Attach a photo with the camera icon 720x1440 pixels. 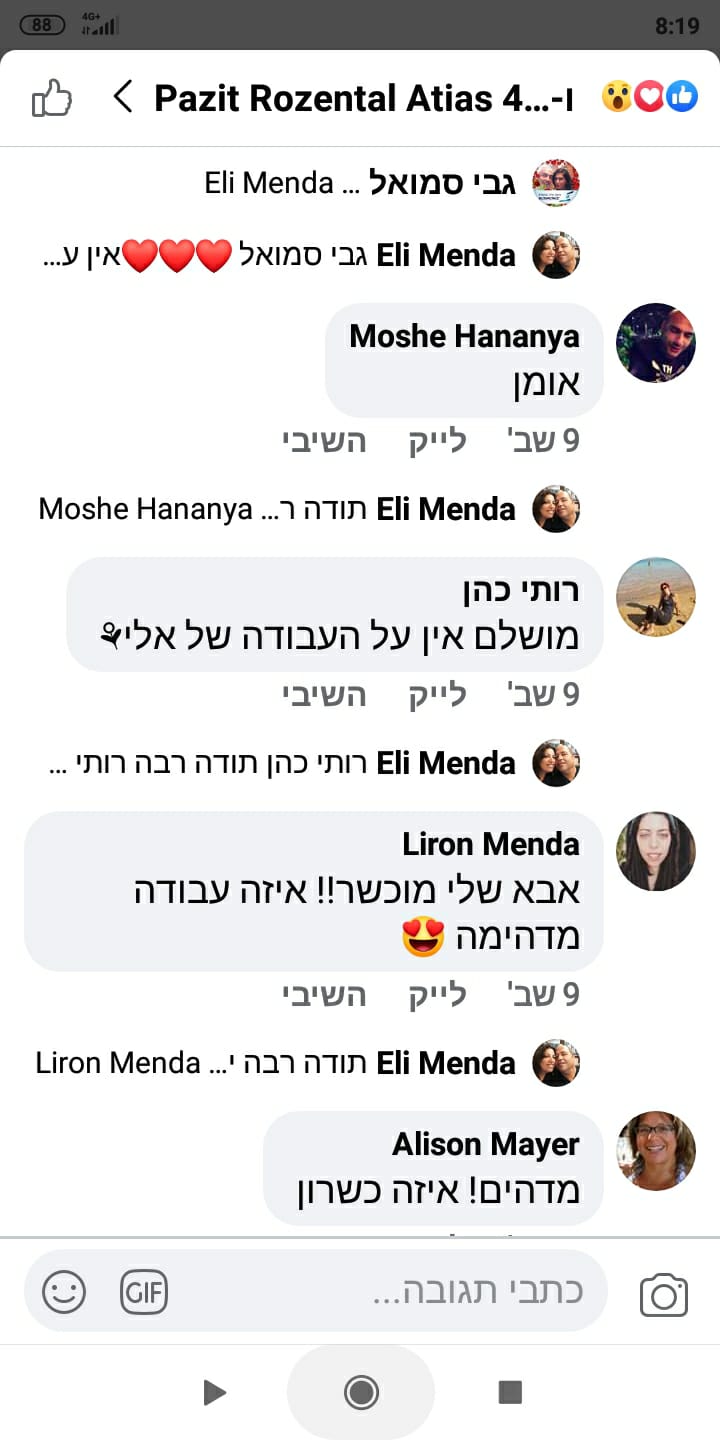pos(663,1295)
